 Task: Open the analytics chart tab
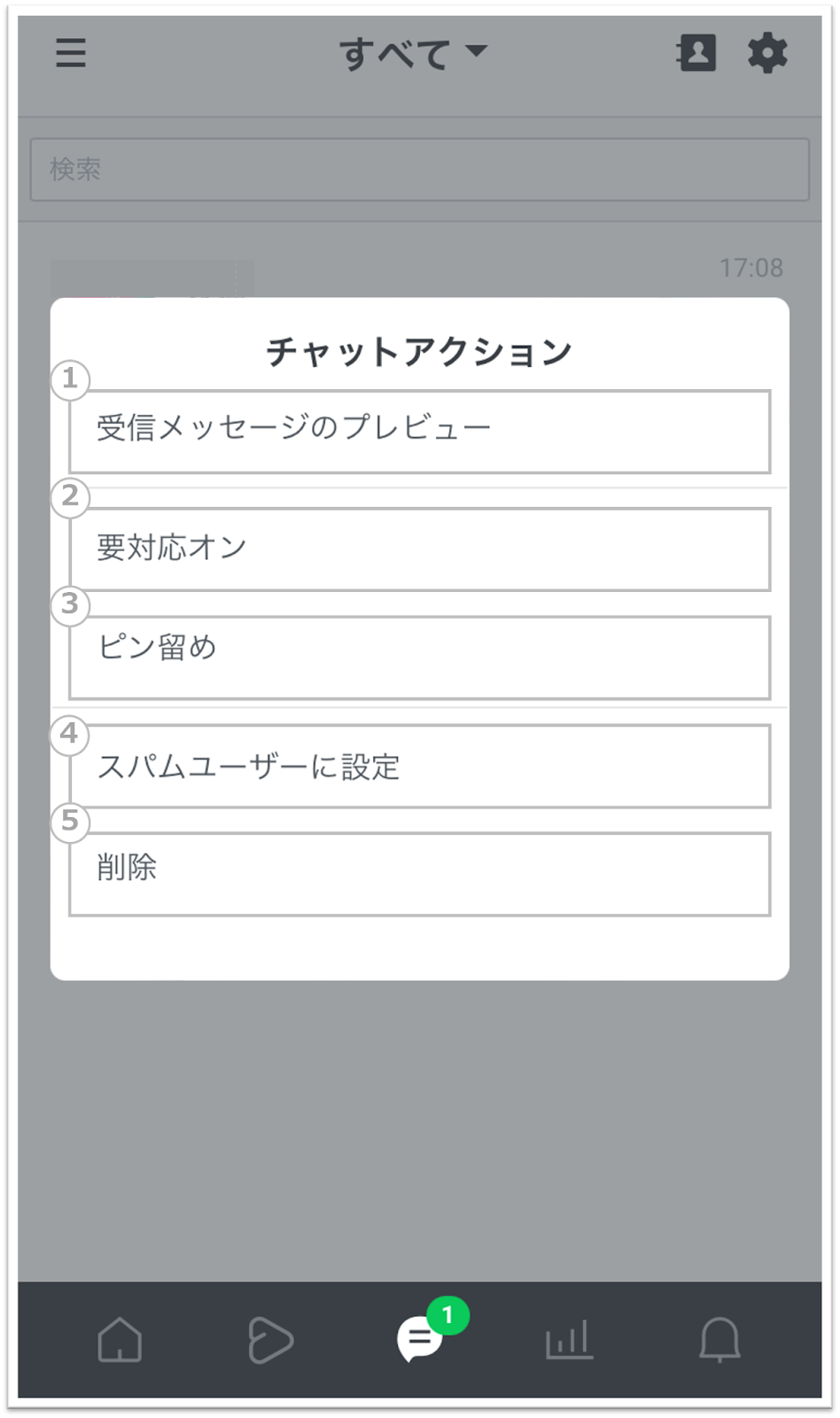click(569, 1339)
